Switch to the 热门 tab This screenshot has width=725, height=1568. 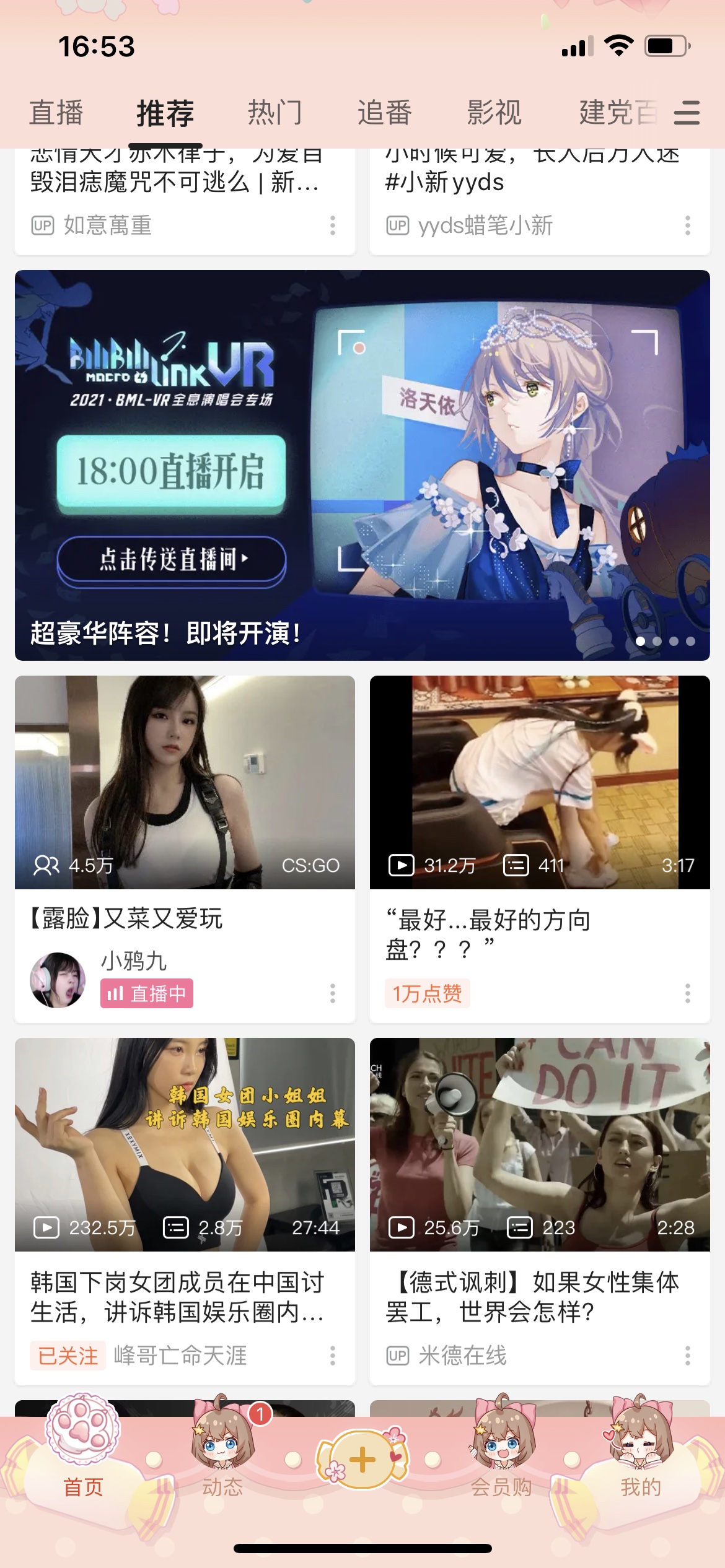point(275,113)
